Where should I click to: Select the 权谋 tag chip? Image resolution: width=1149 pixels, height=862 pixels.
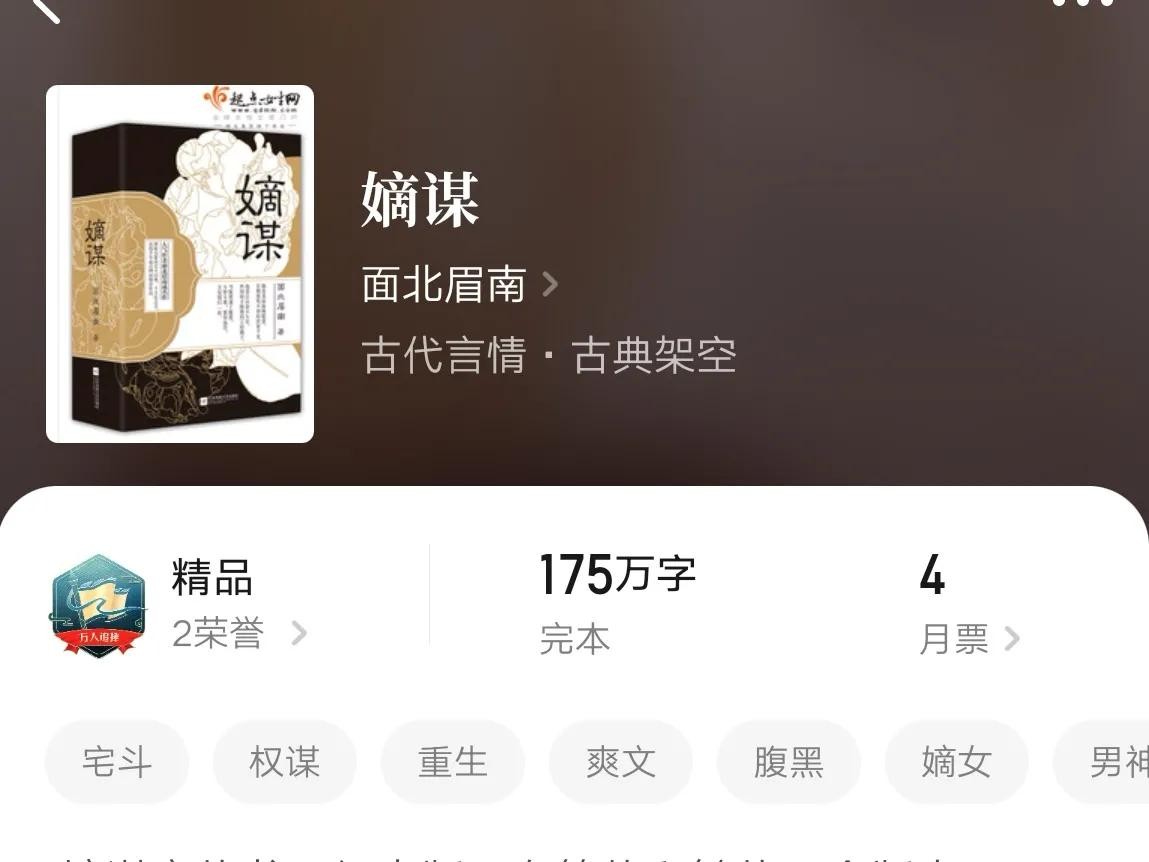[285, 762]
